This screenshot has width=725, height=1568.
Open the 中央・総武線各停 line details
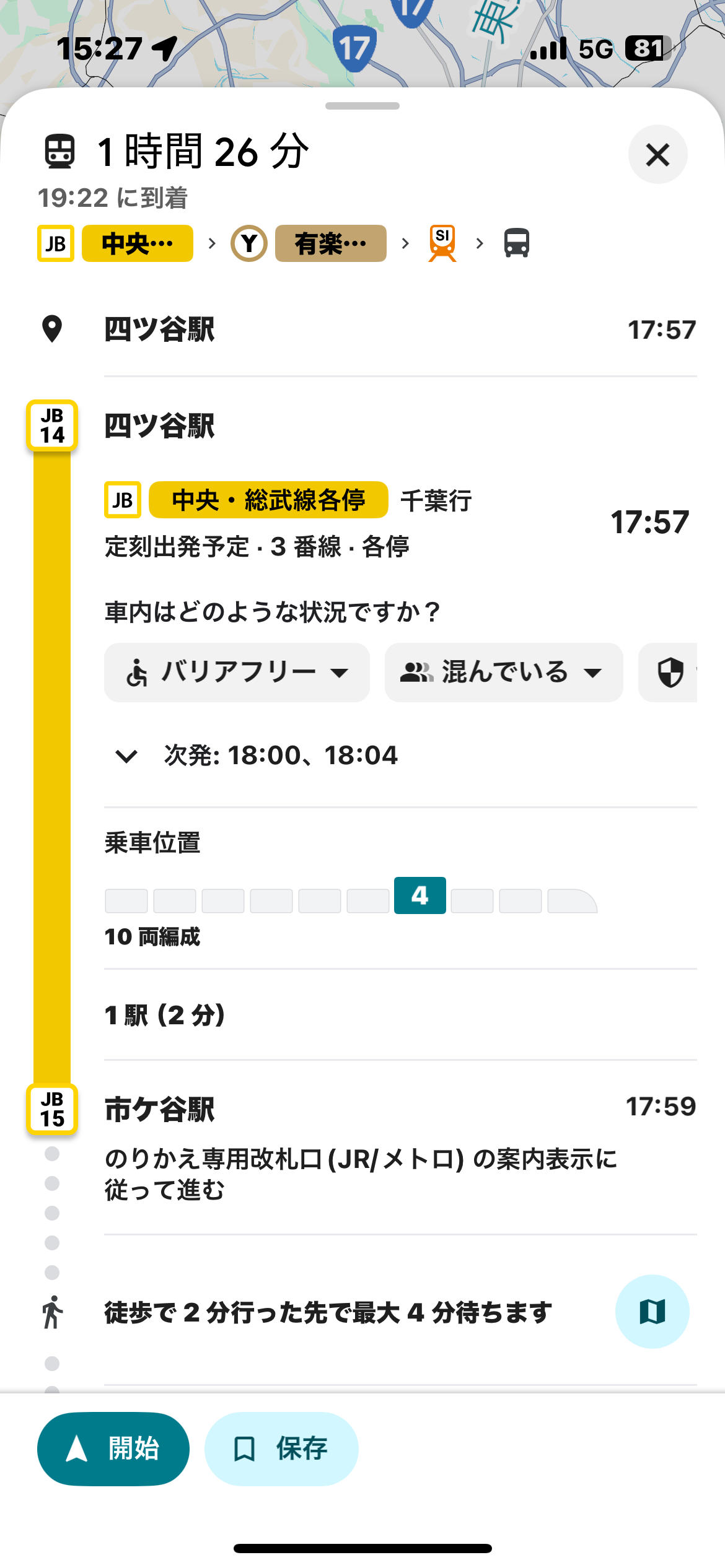[x=268, y=500]
